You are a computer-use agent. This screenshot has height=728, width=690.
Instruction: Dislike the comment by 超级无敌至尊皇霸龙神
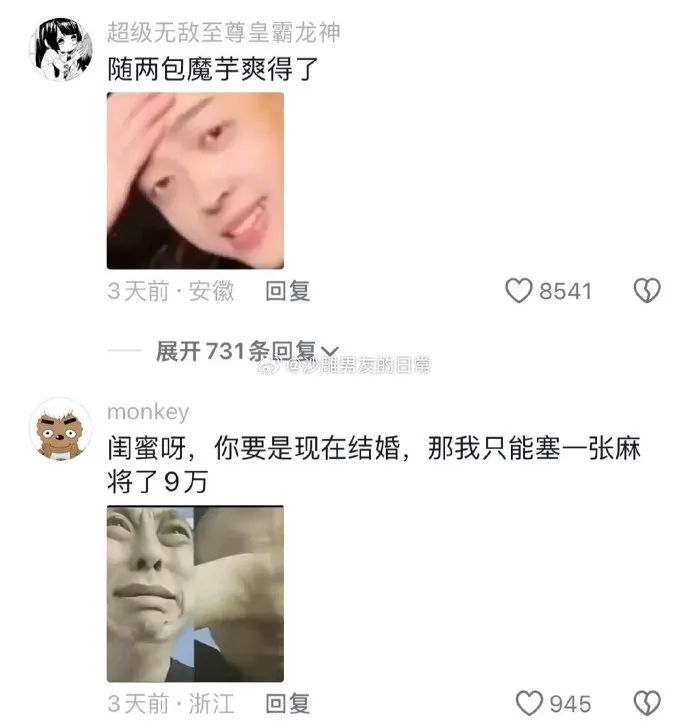click(648, 291)
